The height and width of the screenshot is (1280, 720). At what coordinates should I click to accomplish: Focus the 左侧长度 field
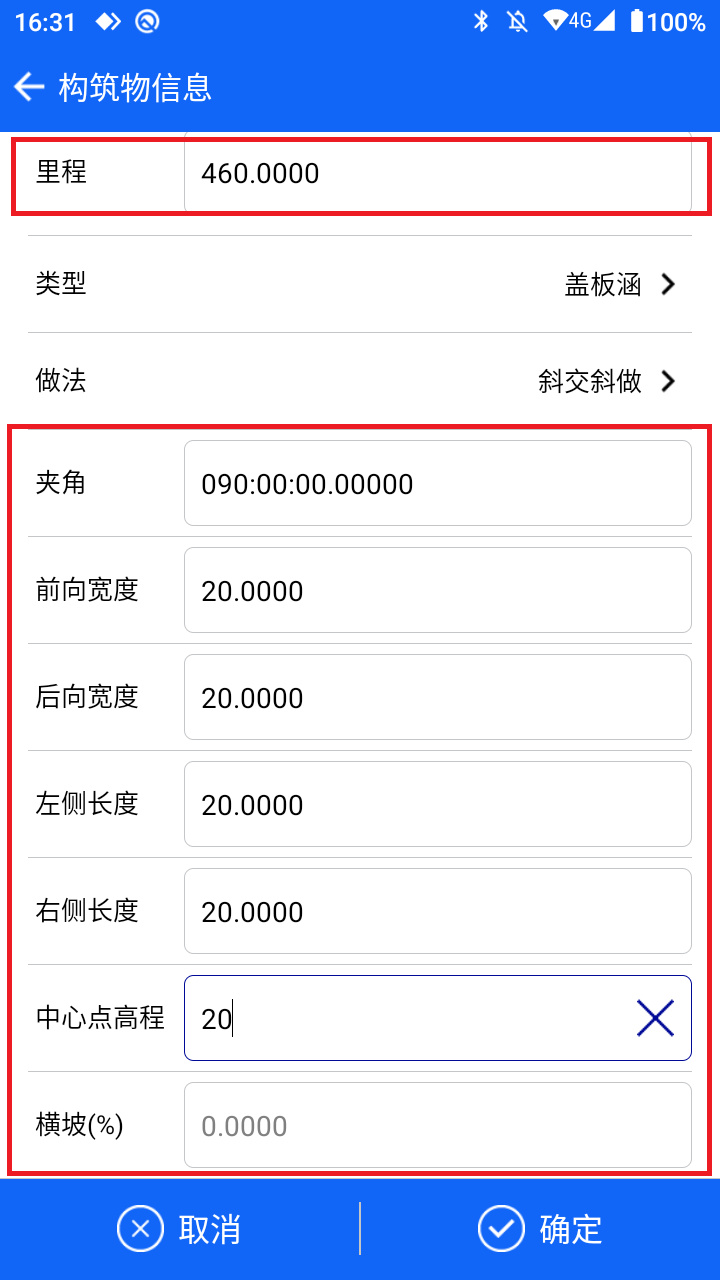(x=438, y=804)
